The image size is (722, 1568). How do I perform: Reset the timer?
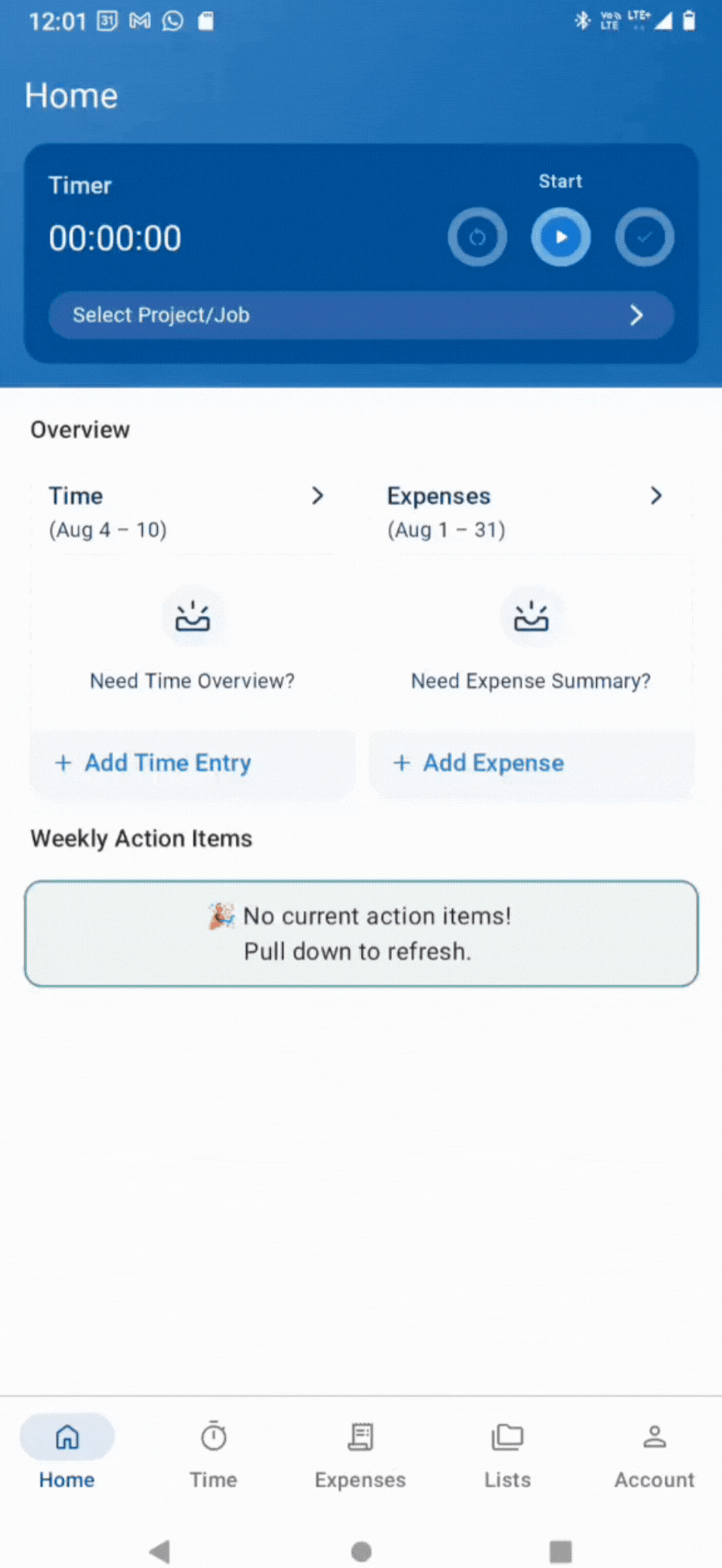(477, 237)
